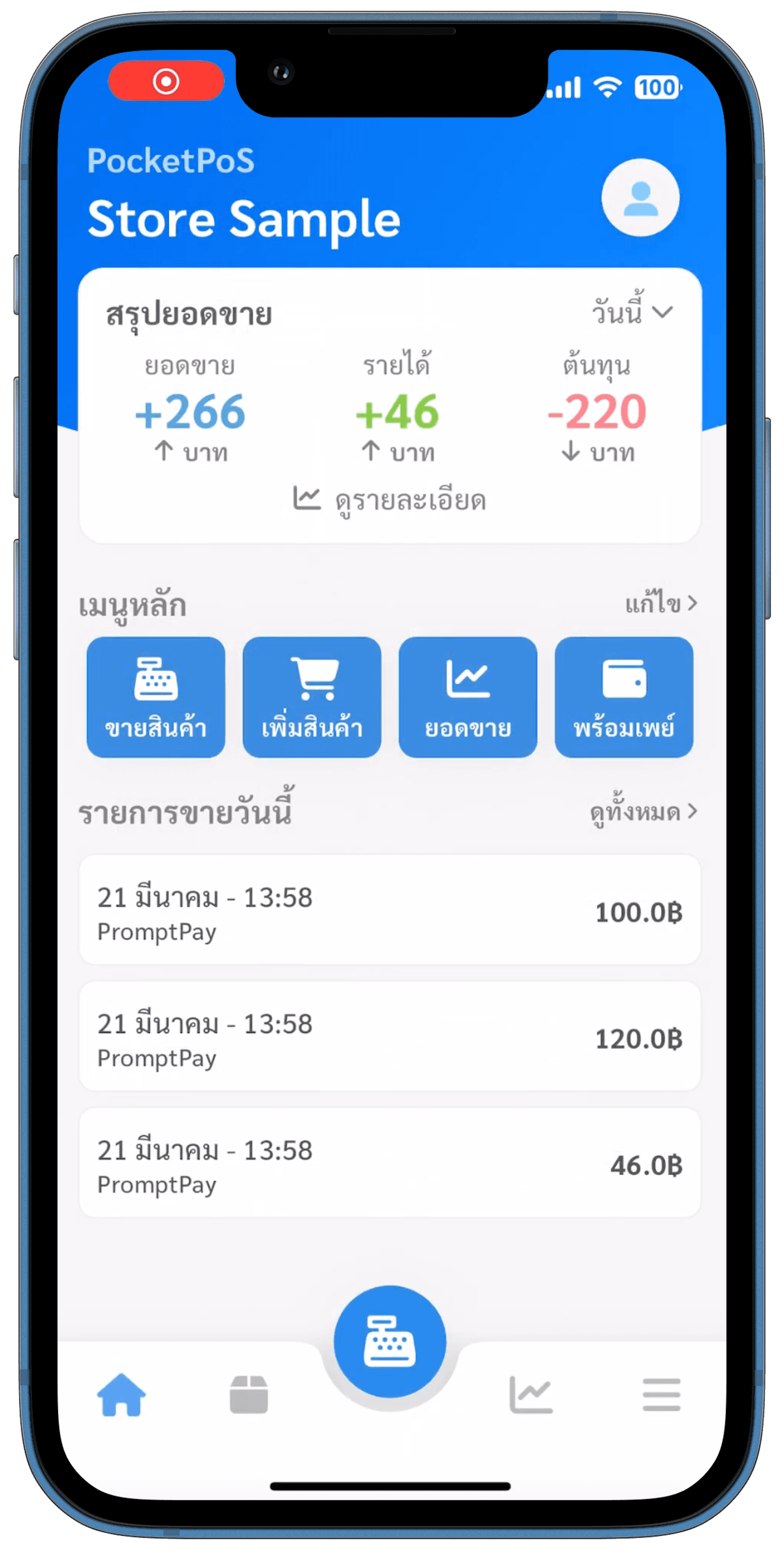The width and height of the screenshot is (784, 1550).
Task: Open ดูรายละเอียด sales details link
Action: tap(390, 500)
